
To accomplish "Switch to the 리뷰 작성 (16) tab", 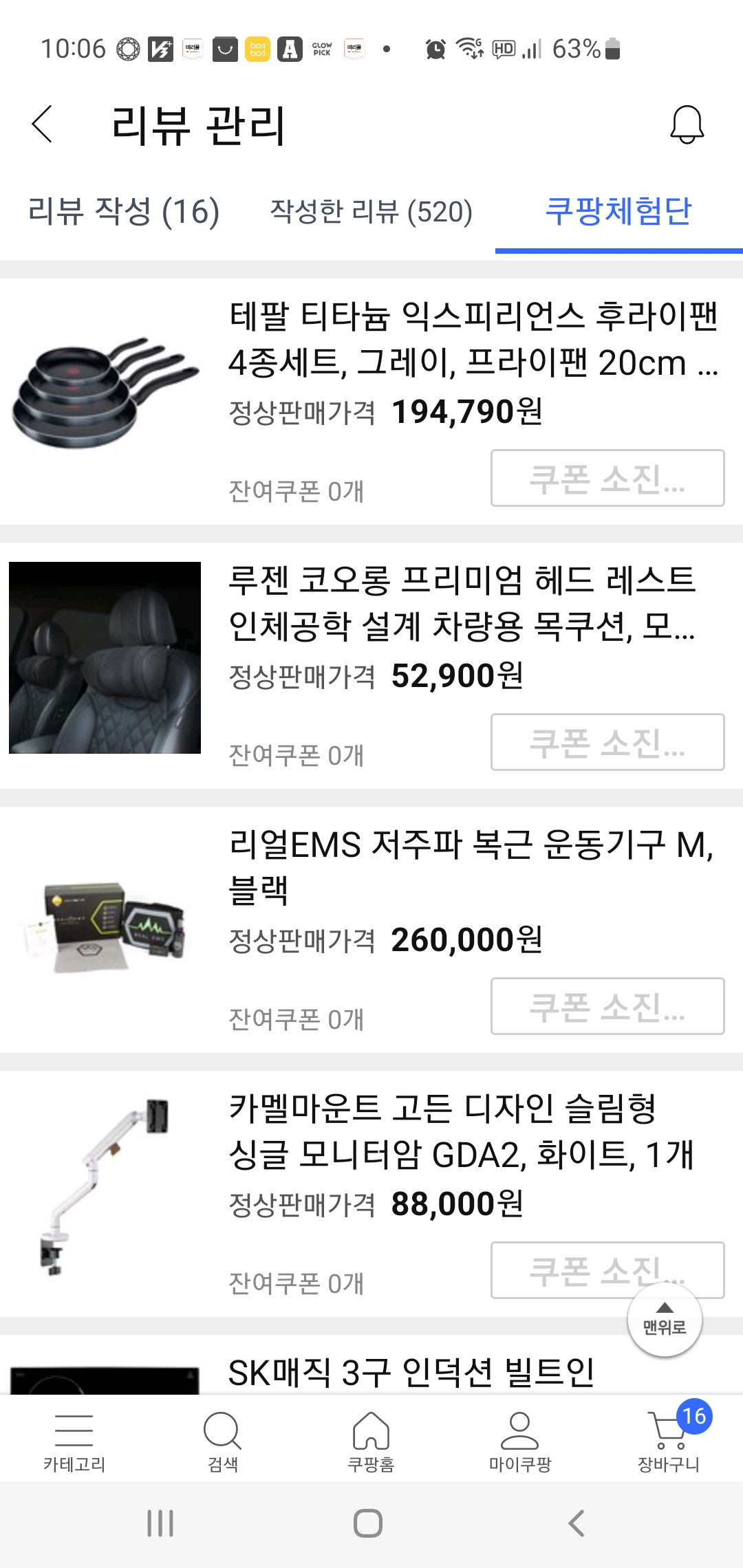I will click(124, 213).
